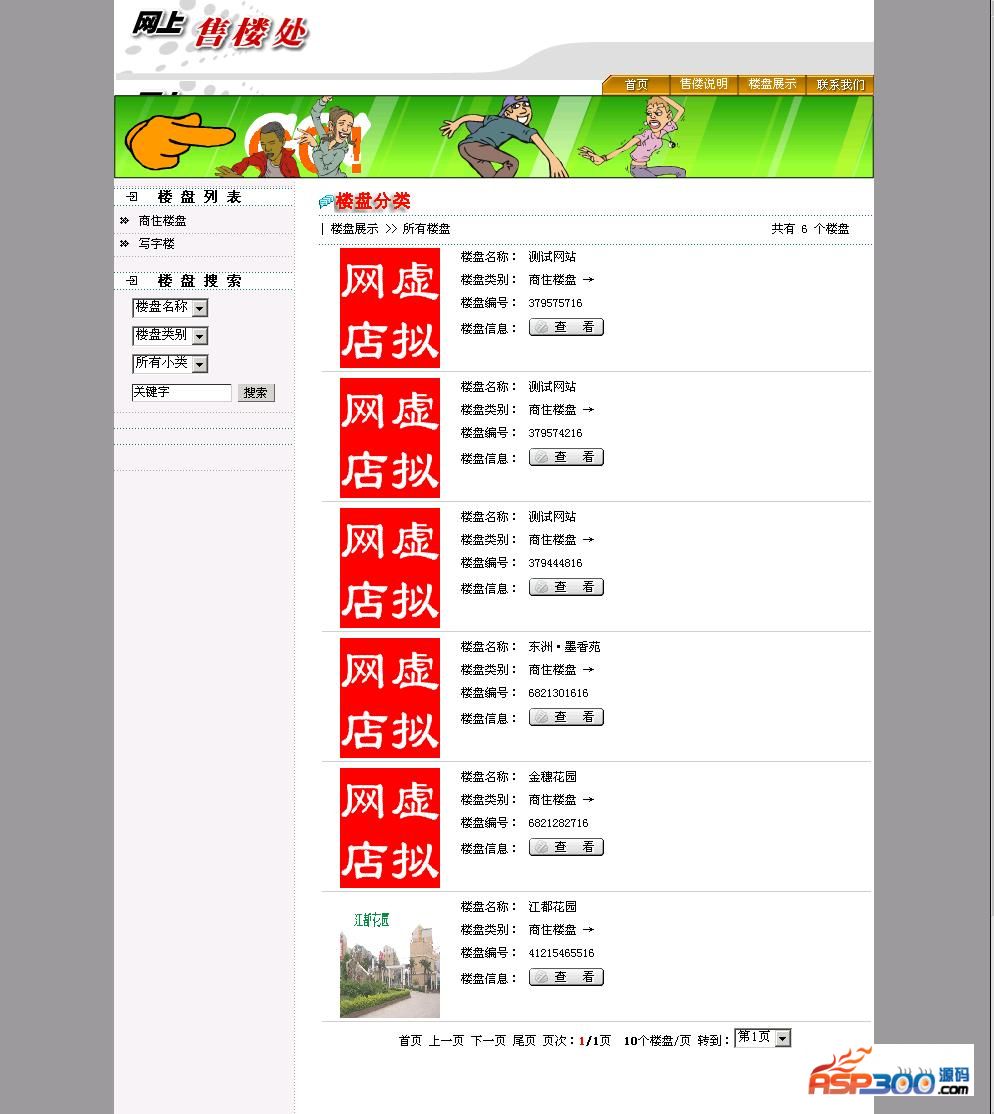View details for 金穗花园
Viewport: 994px width, 1114px height.
[566, 847]
